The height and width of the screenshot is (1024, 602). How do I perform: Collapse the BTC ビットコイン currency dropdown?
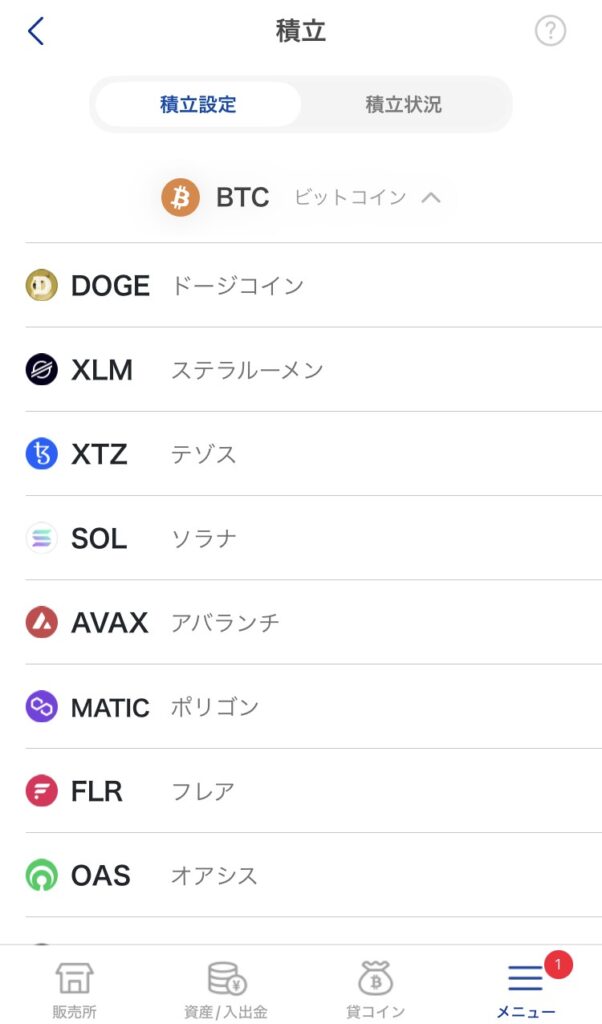301,197
